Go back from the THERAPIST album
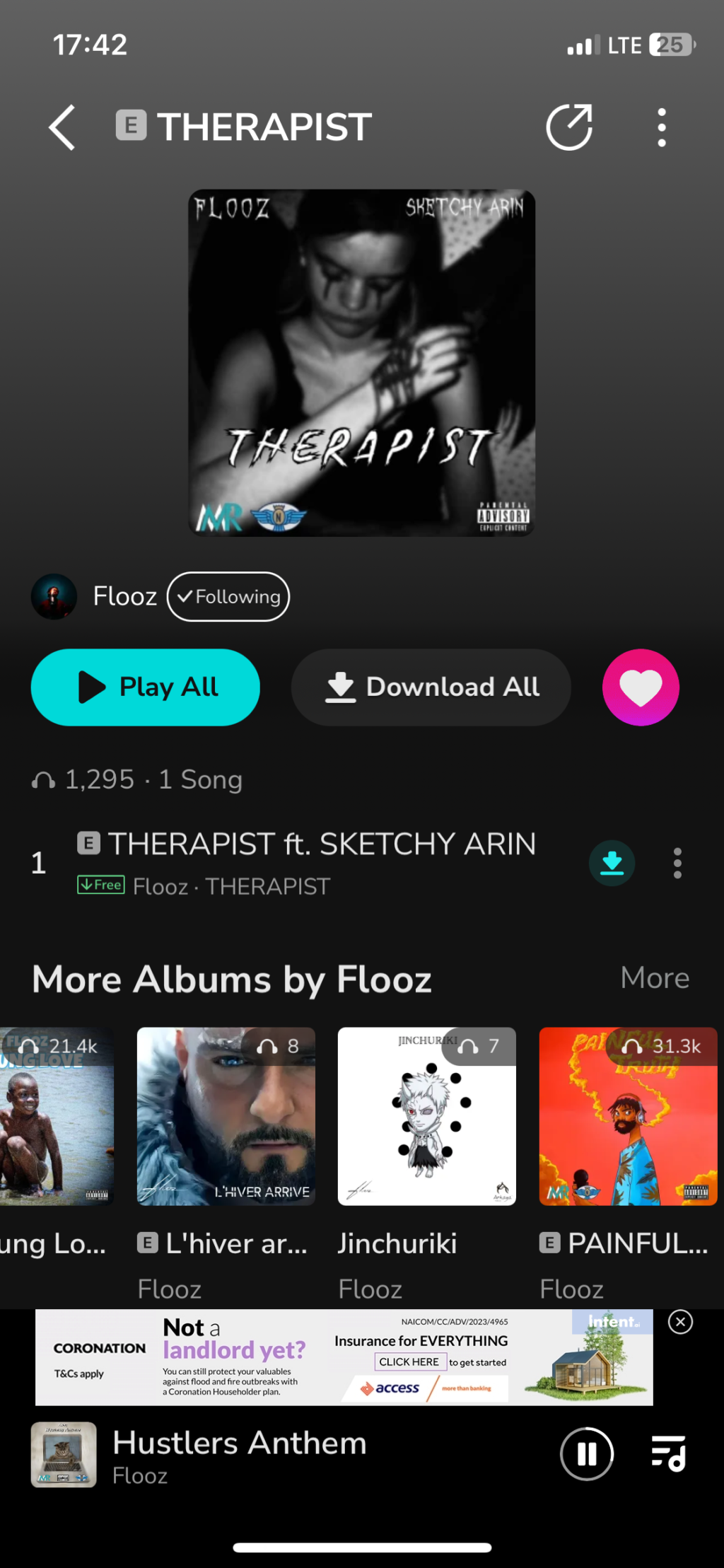Viewport: 724px width, 1568px height. click(x=62, y=127)
